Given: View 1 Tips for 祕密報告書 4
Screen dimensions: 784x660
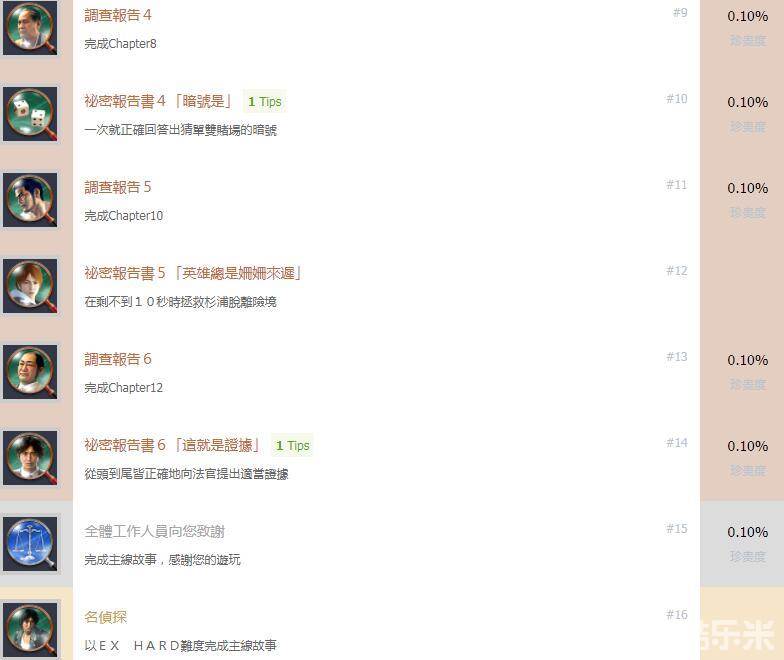Looking at the screenshot, I should (x=265, y=102).
